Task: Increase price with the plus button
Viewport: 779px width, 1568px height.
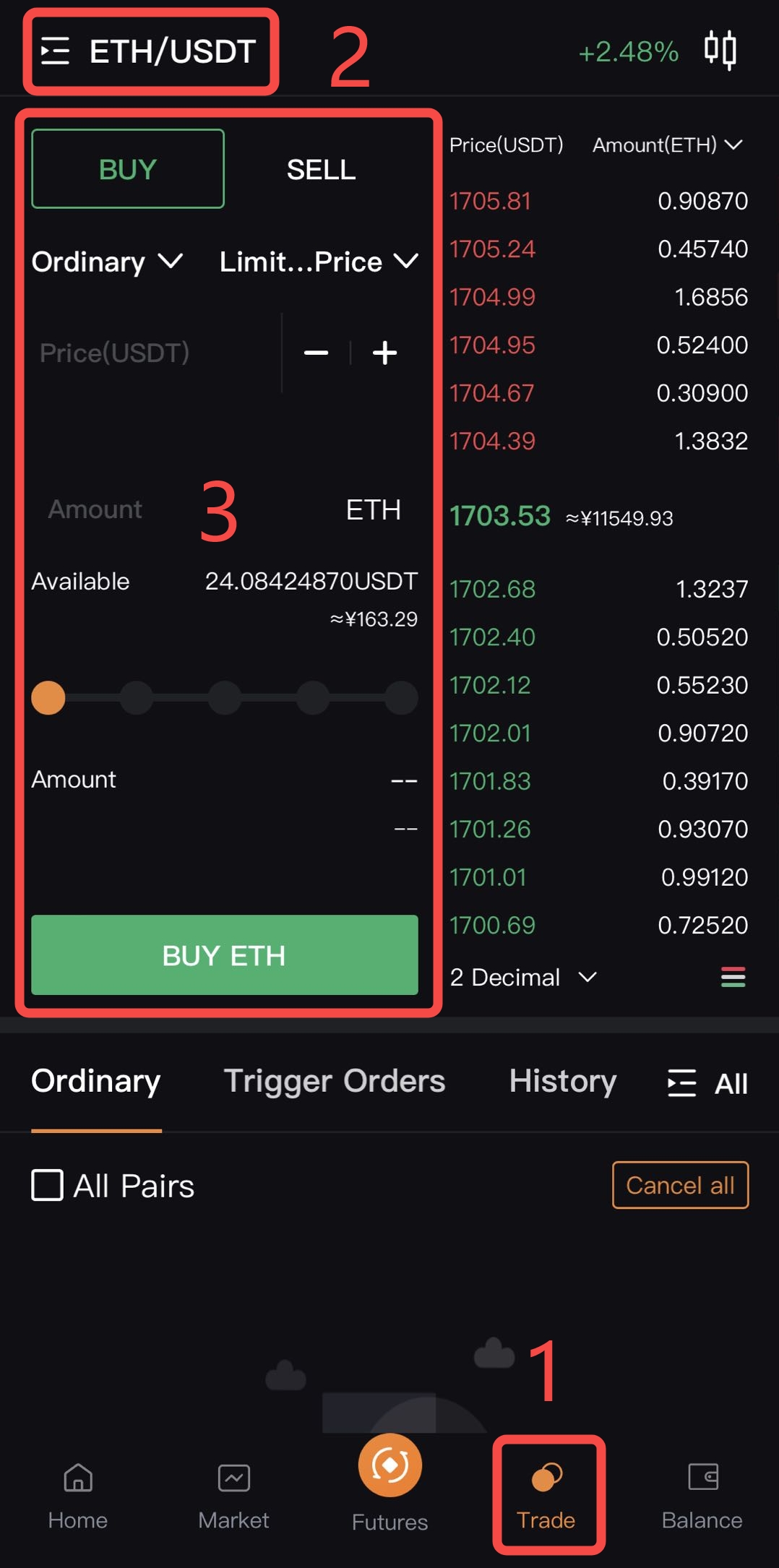Action: [x=384, y=353]
